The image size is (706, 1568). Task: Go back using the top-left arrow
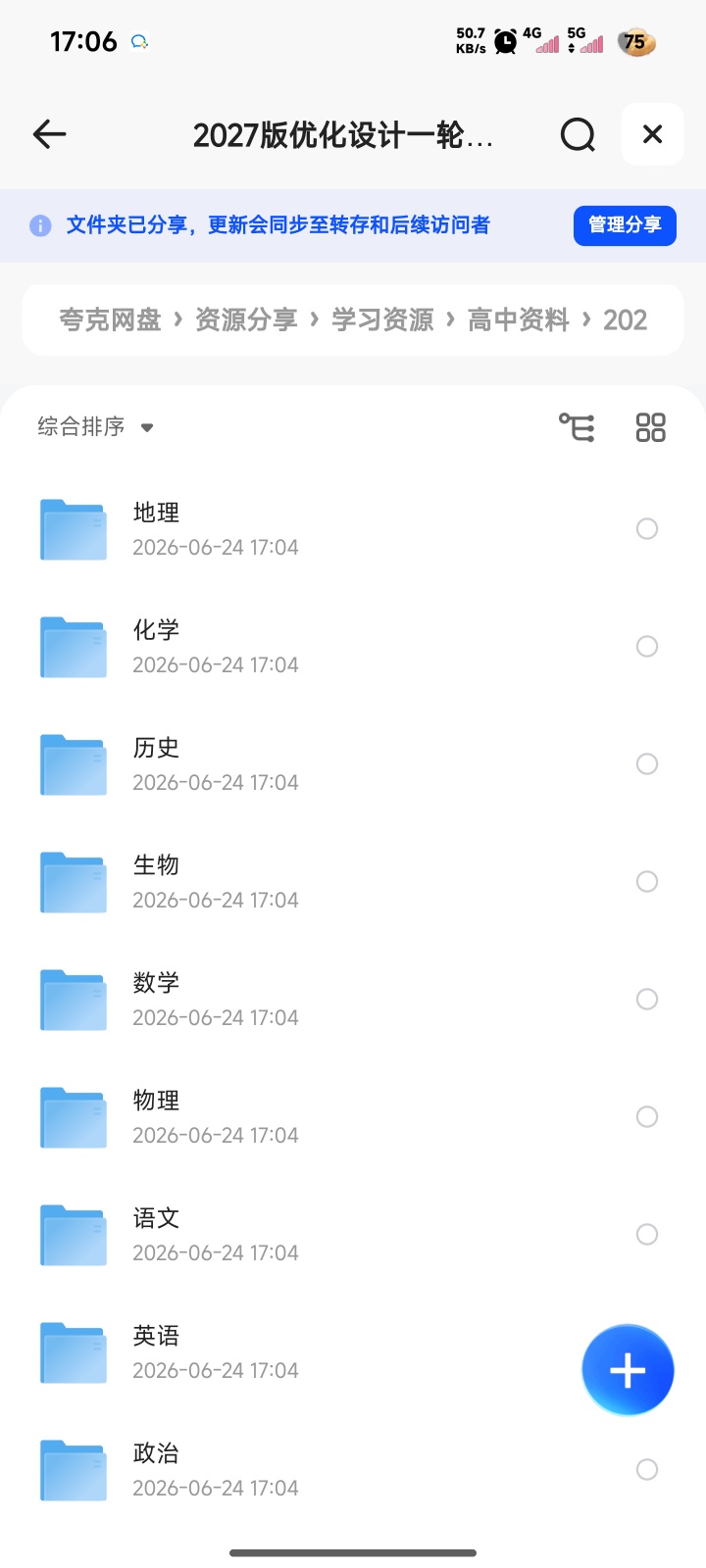point(49,134)
